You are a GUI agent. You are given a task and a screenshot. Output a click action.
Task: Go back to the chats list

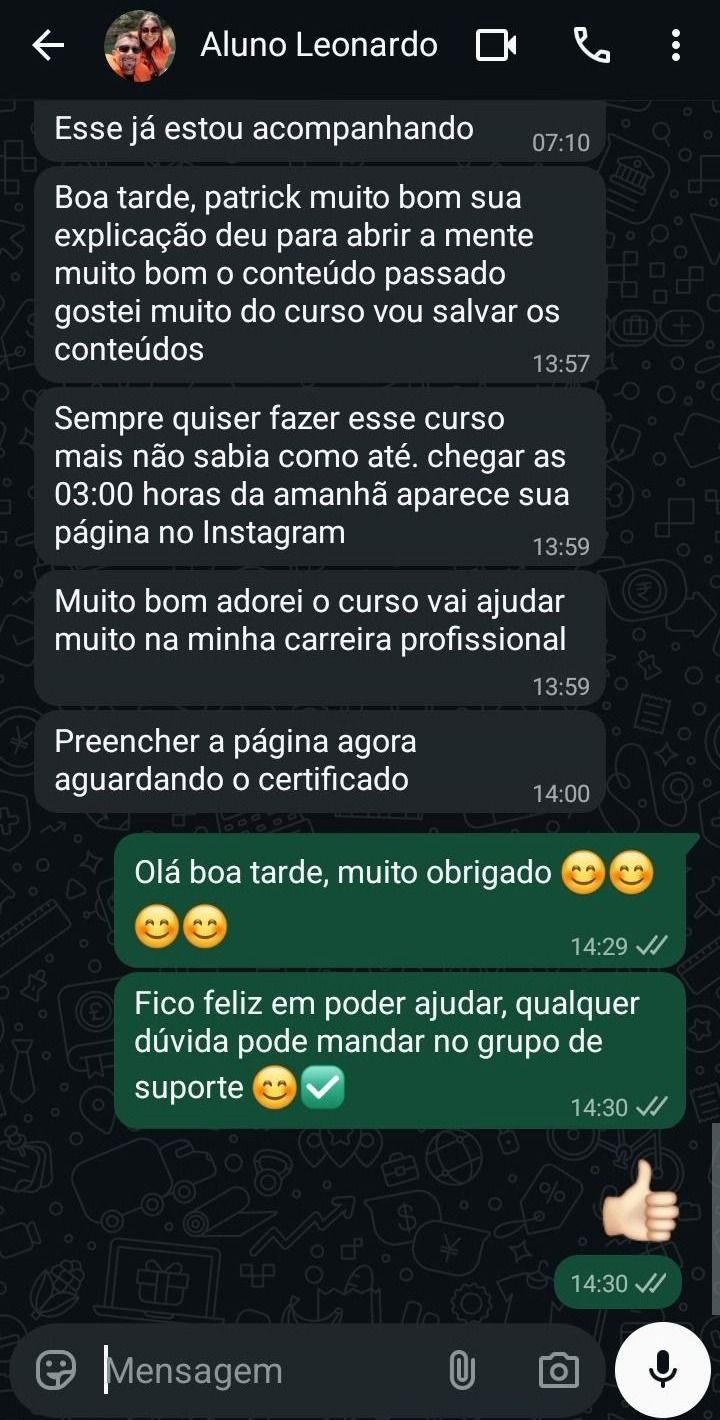tap(47, 45)
